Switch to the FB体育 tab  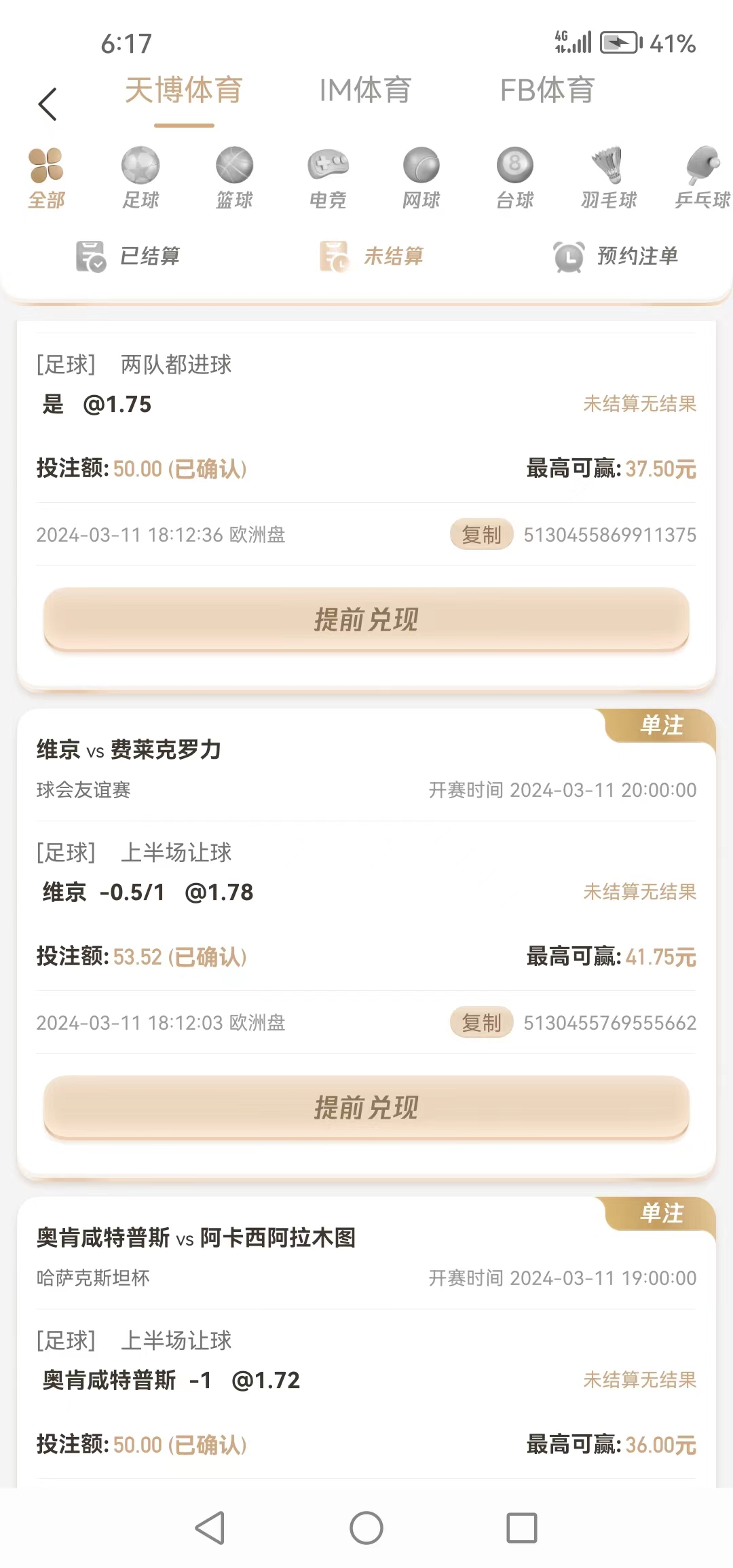tap(547, 90)
